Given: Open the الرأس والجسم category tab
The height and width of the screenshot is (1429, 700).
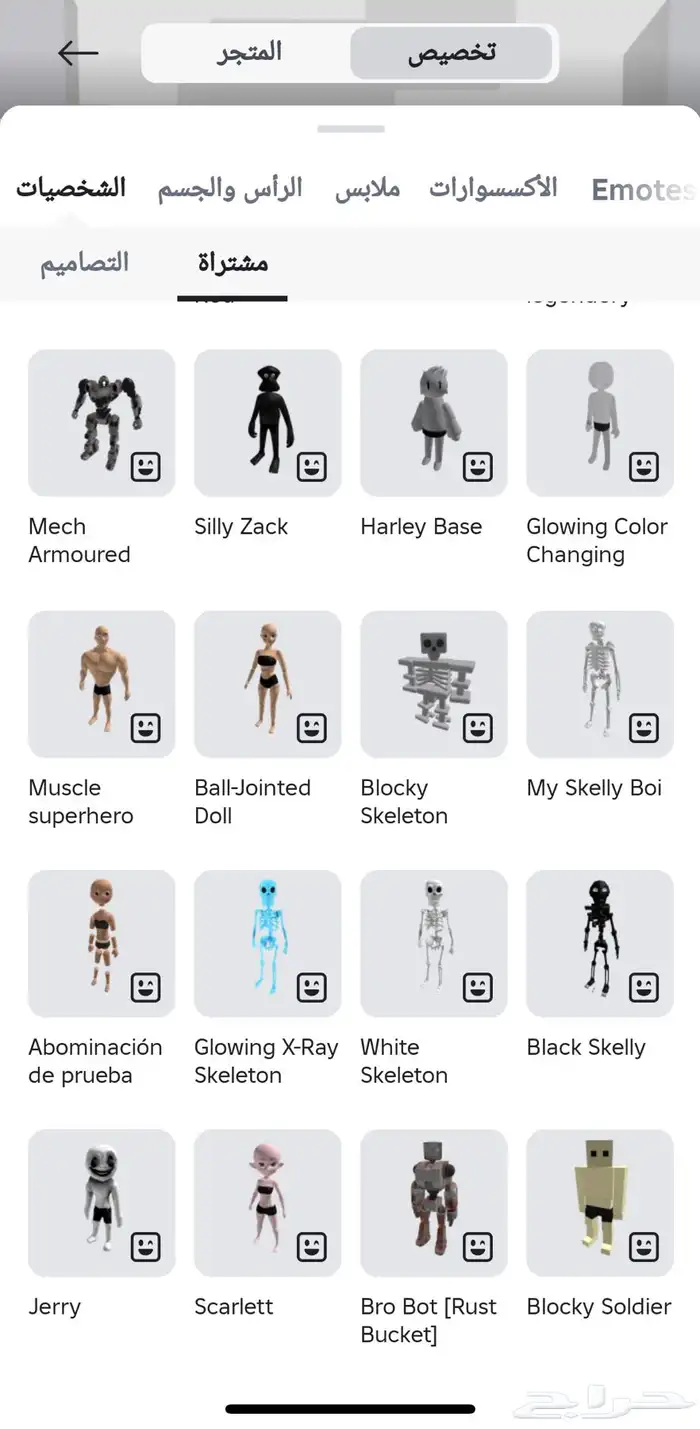Looking at the screenshot, I should [230, 189].
